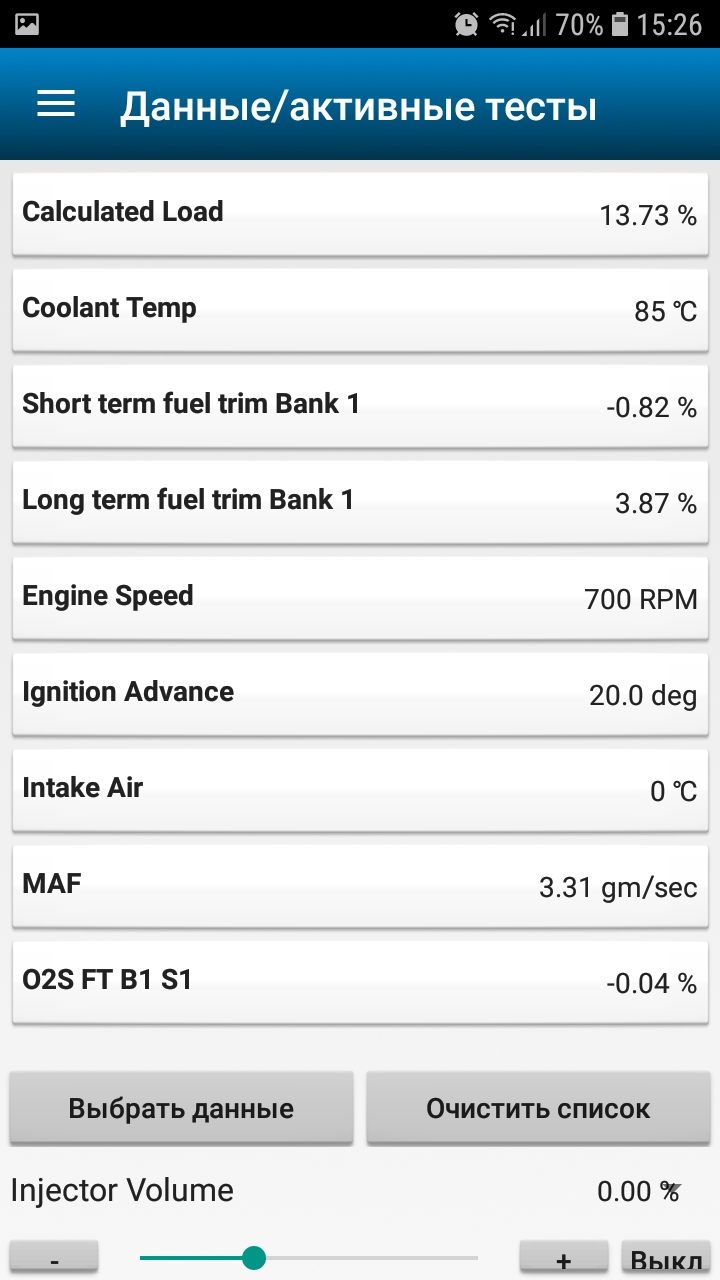
Task: Clear the list with Очистить список
Action: tap(538, 1108)
